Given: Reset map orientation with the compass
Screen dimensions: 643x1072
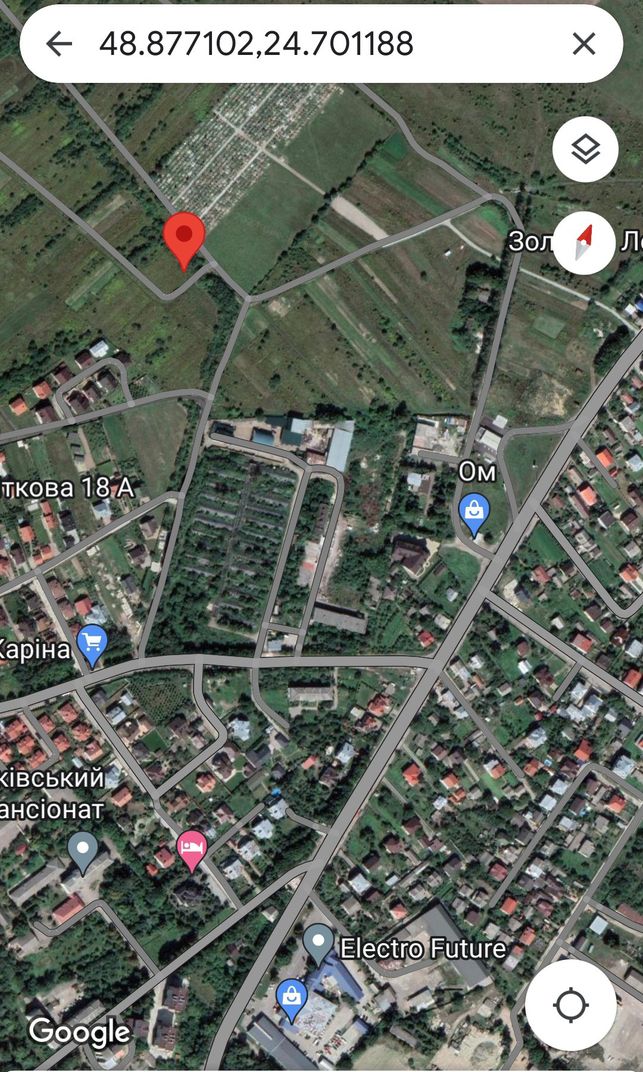Looking at the screenshot, I should (x=584, y=243).
